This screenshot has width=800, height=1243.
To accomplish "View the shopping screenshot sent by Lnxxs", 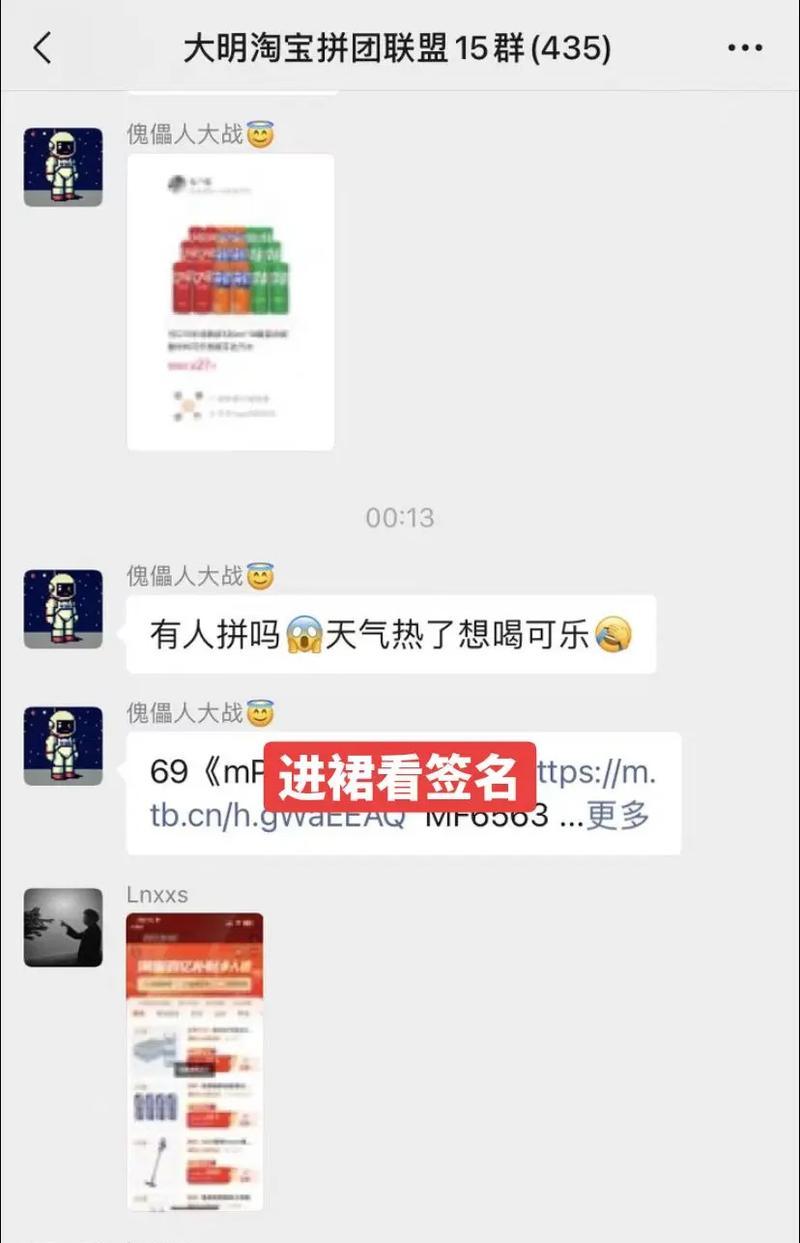I will [x=194, y=1060].
